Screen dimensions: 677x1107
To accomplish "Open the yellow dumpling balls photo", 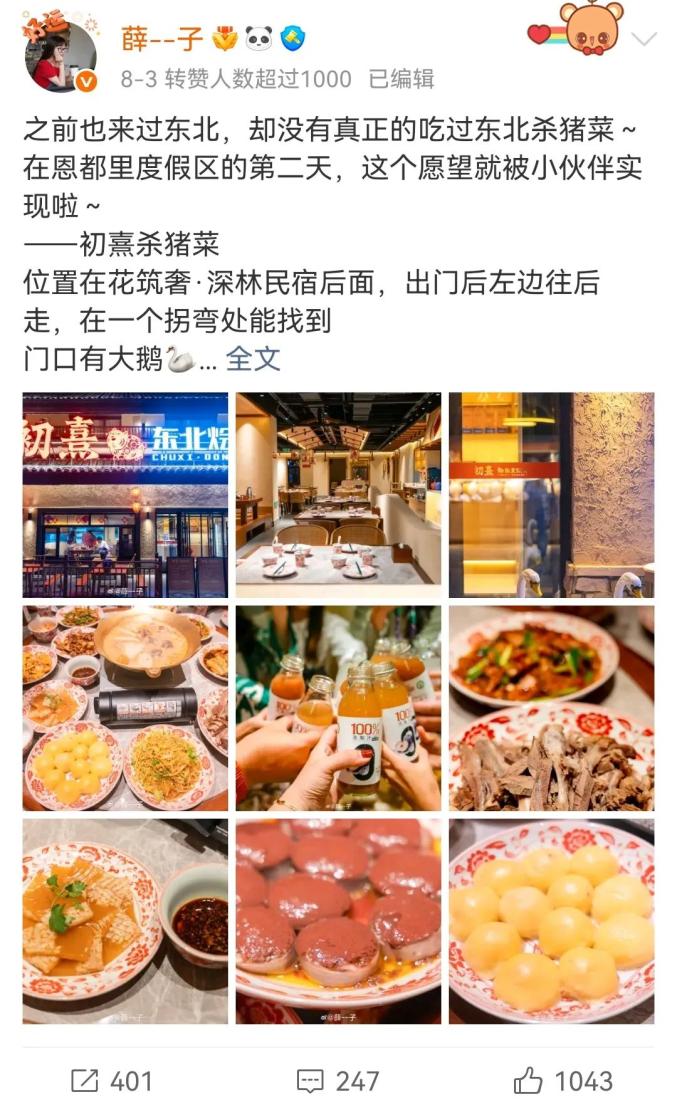I will point(551,921).
